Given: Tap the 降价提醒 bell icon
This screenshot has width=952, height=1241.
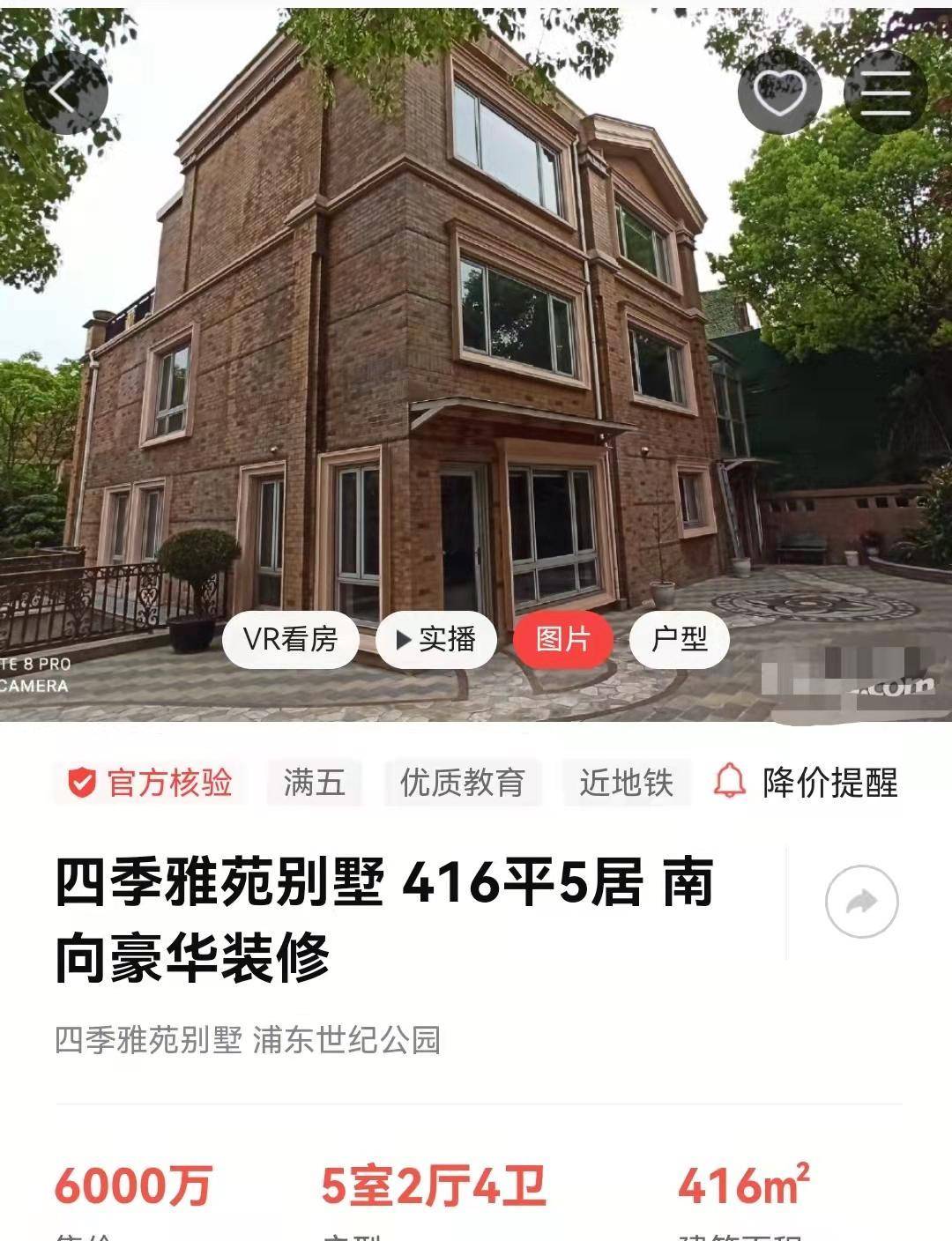Looking at the screenshot, I should coord(728,781).
